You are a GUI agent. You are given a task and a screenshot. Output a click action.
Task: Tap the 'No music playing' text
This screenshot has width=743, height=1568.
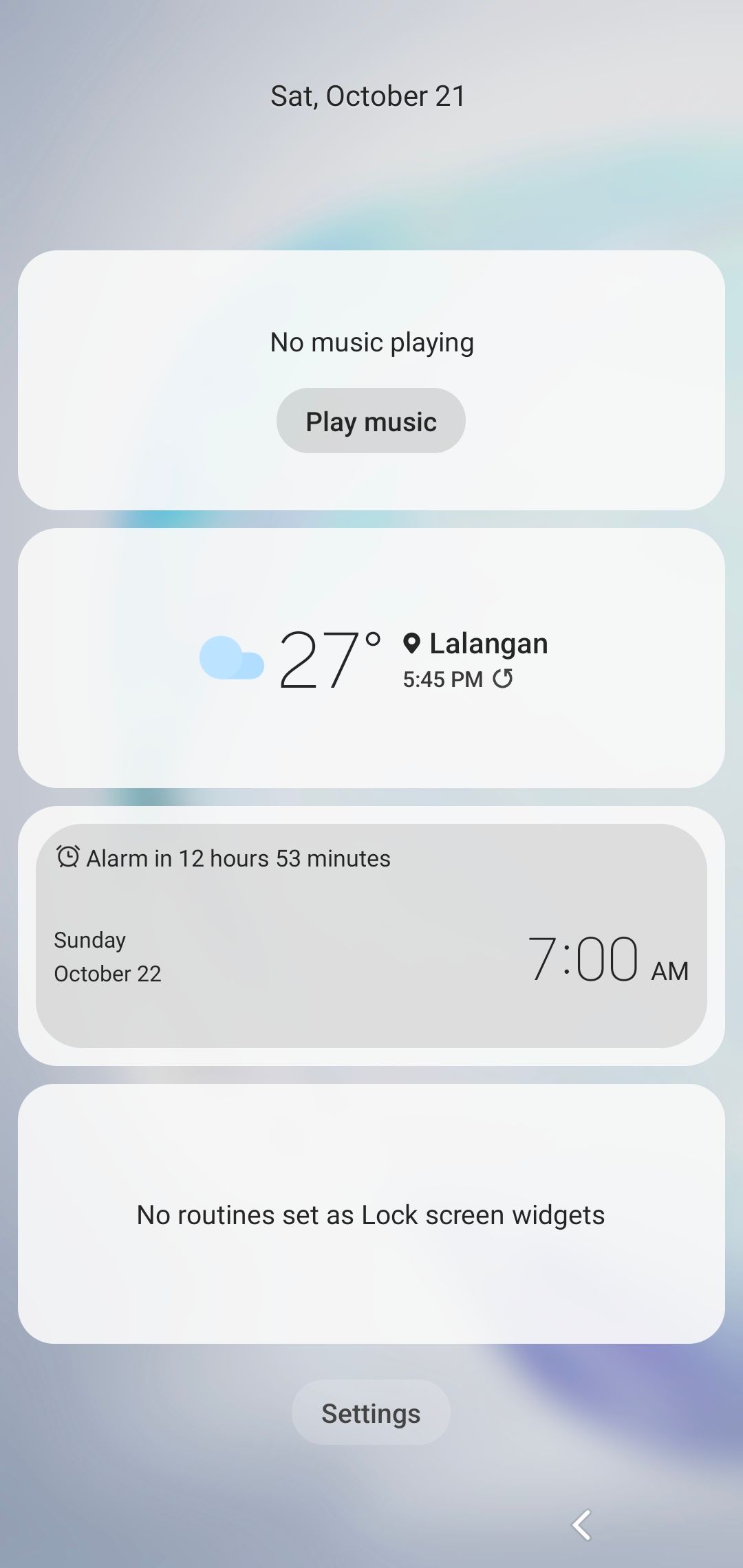pyautogui.click(x=371, y=342)
